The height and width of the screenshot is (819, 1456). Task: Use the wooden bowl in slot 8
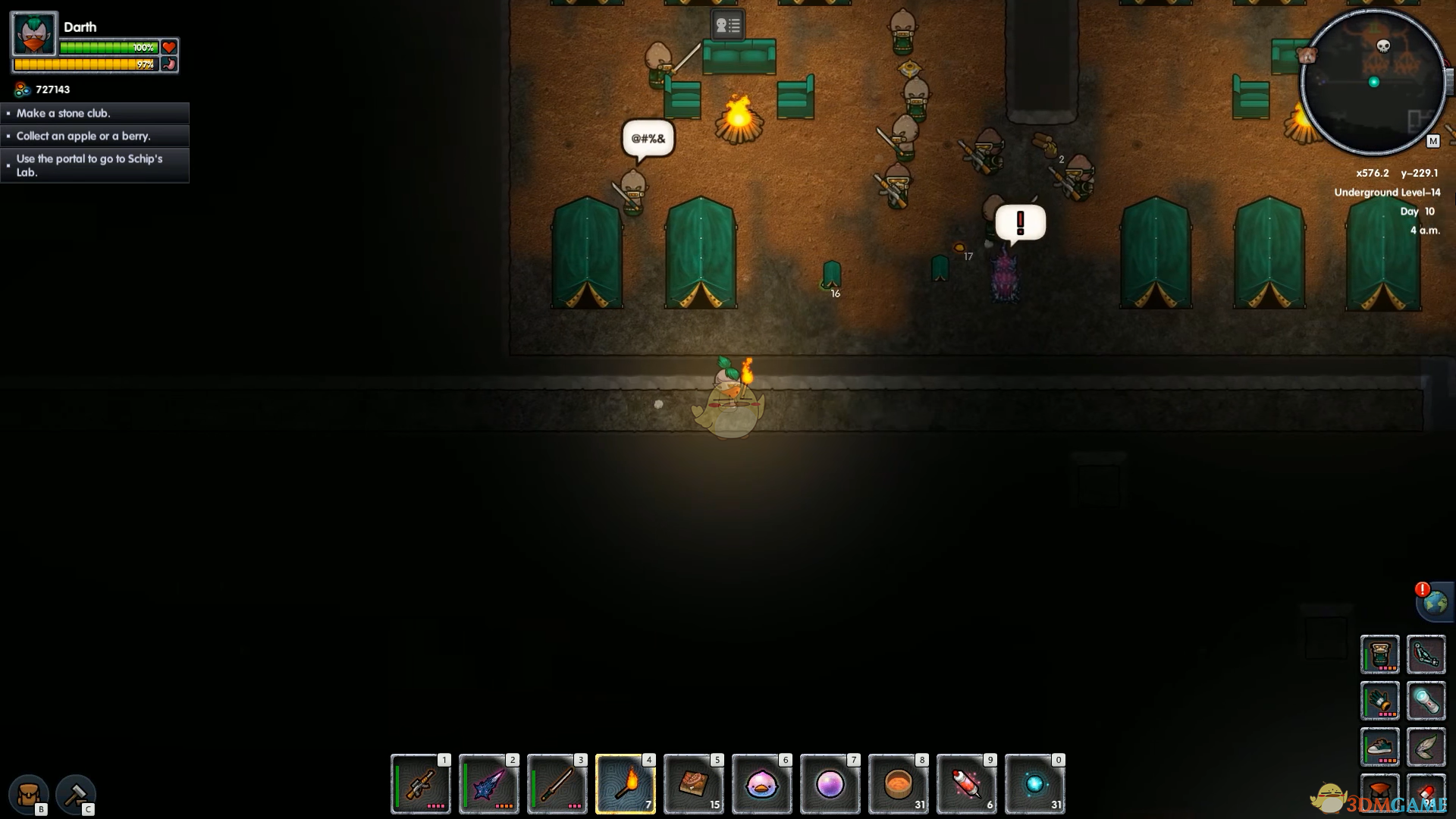point(899,784)
